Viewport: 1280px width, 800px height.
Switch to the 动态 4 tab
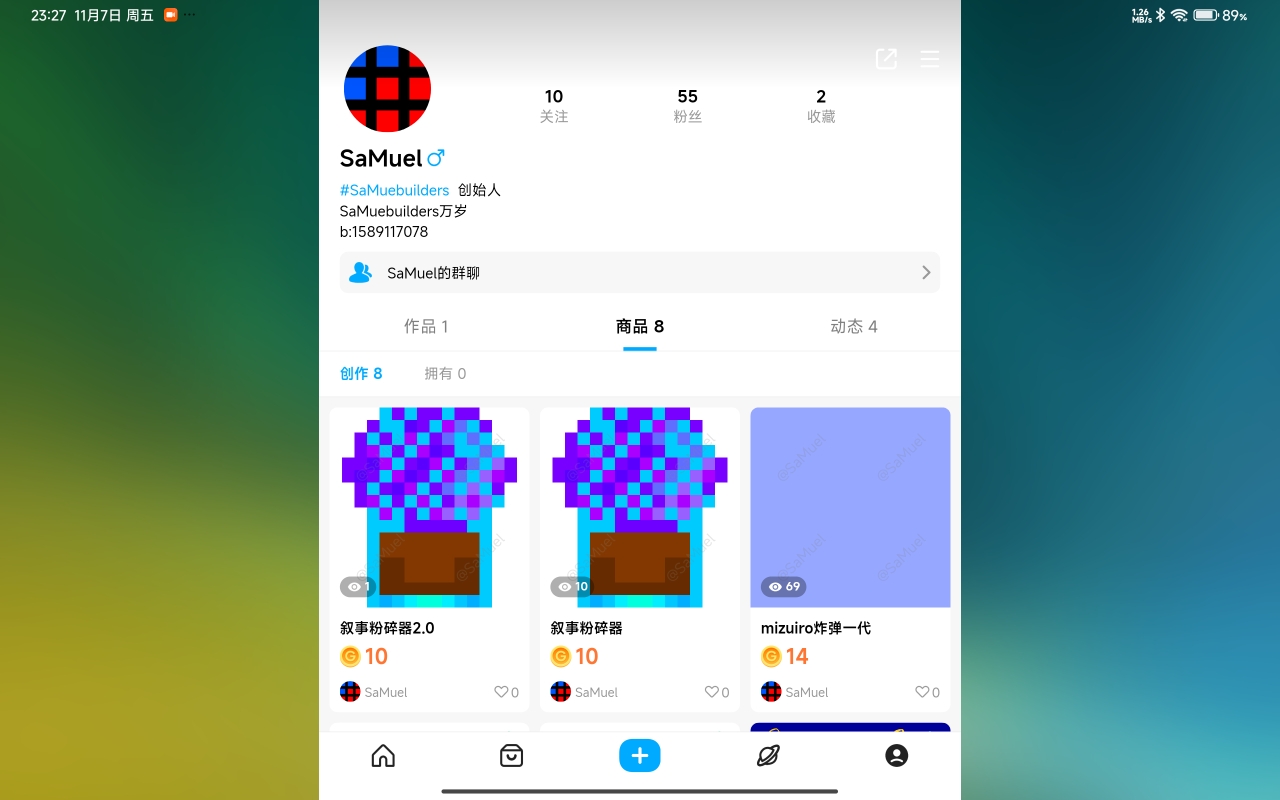click(854, 327)
